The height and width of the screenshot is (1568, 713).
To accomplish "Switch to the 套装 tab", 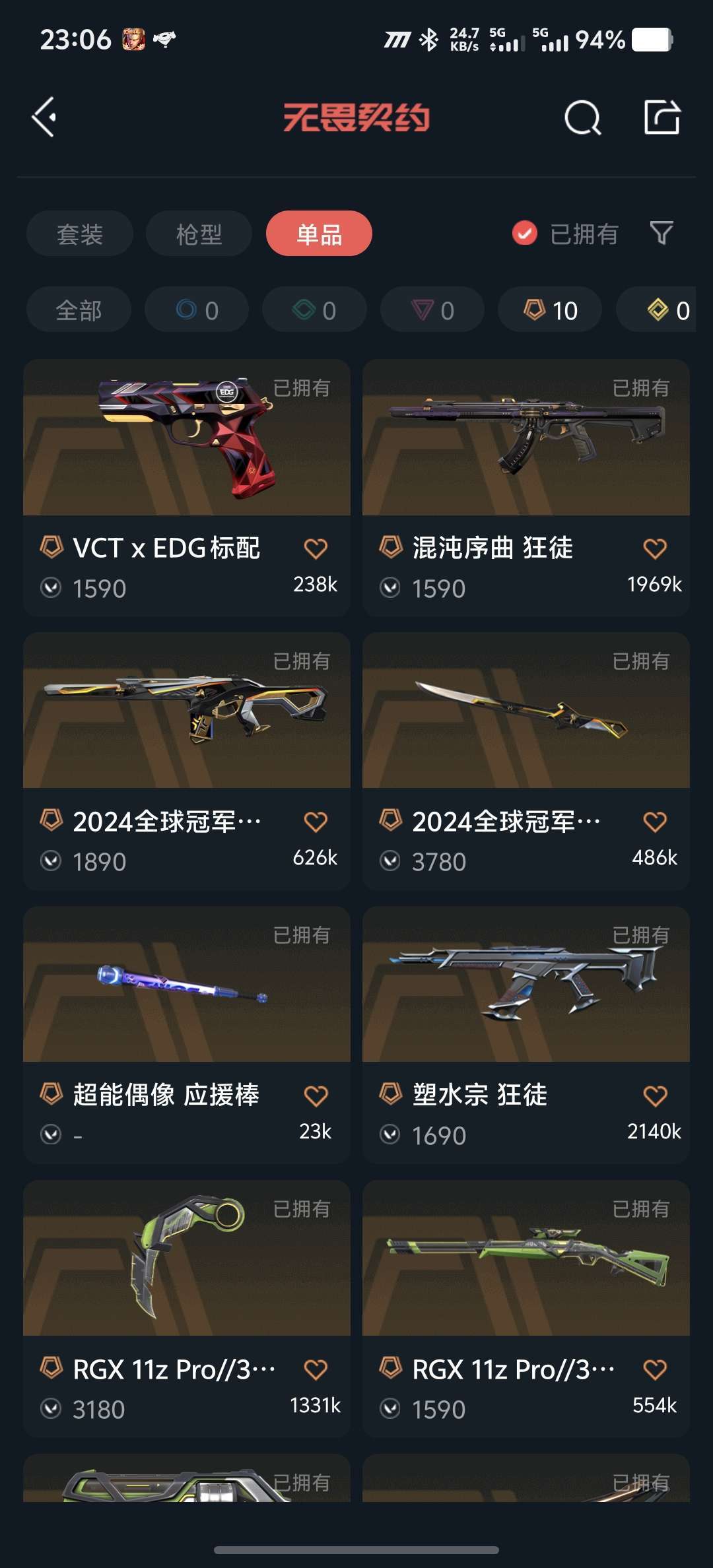I will 80,234.
